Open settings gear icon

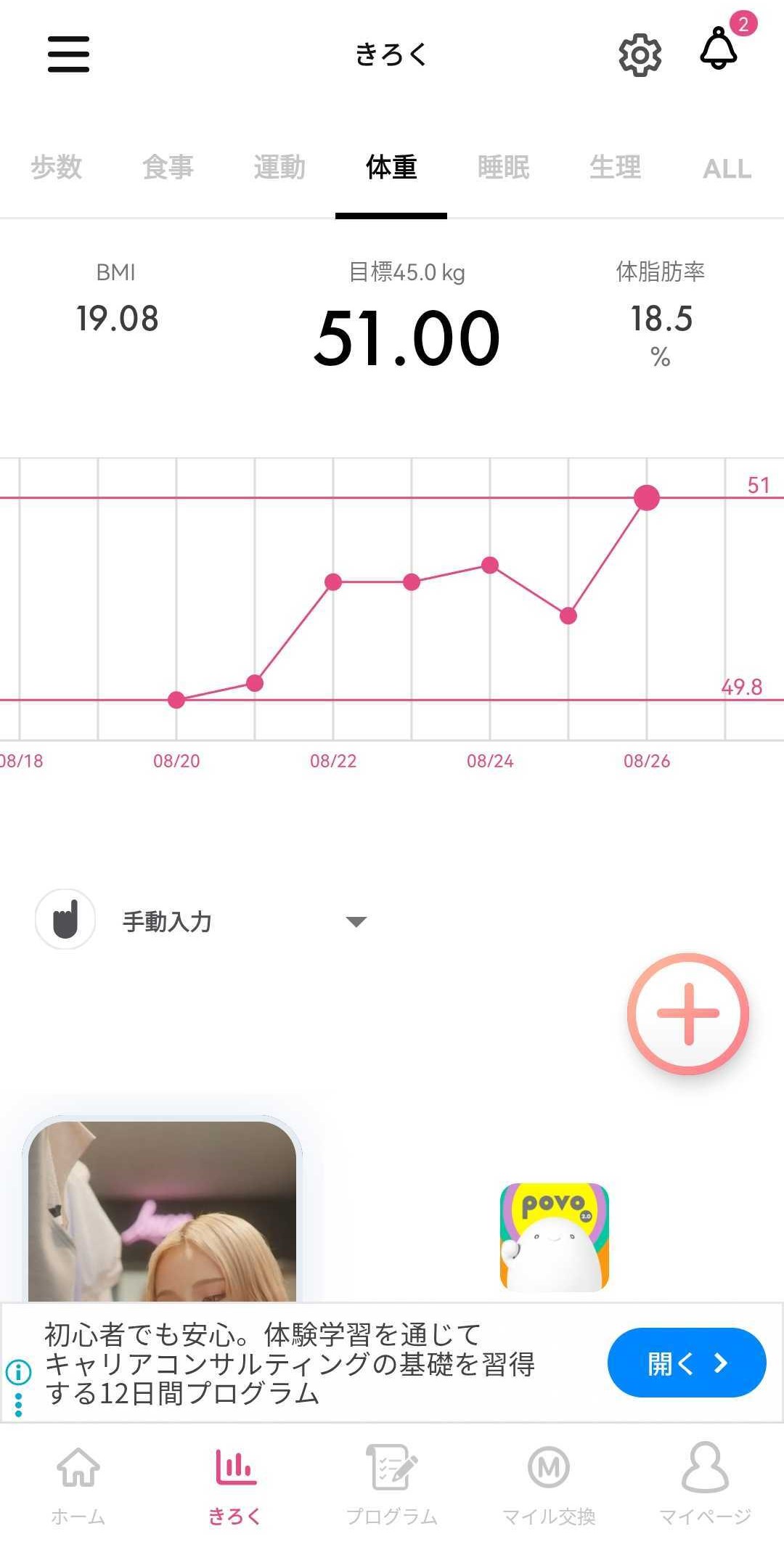[x=640, y=55]
